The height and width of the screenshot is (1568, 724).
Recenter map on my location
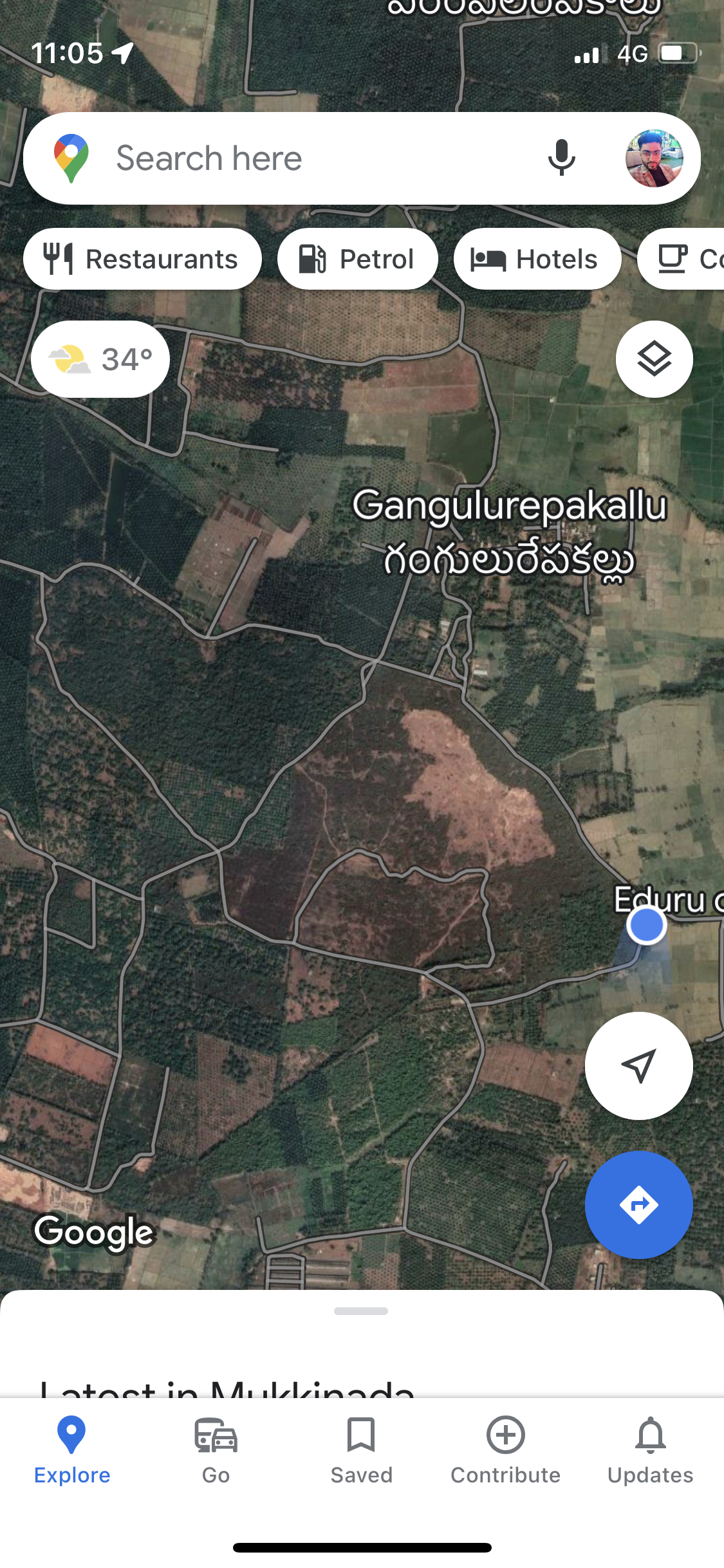click(x=638, y=1066)
